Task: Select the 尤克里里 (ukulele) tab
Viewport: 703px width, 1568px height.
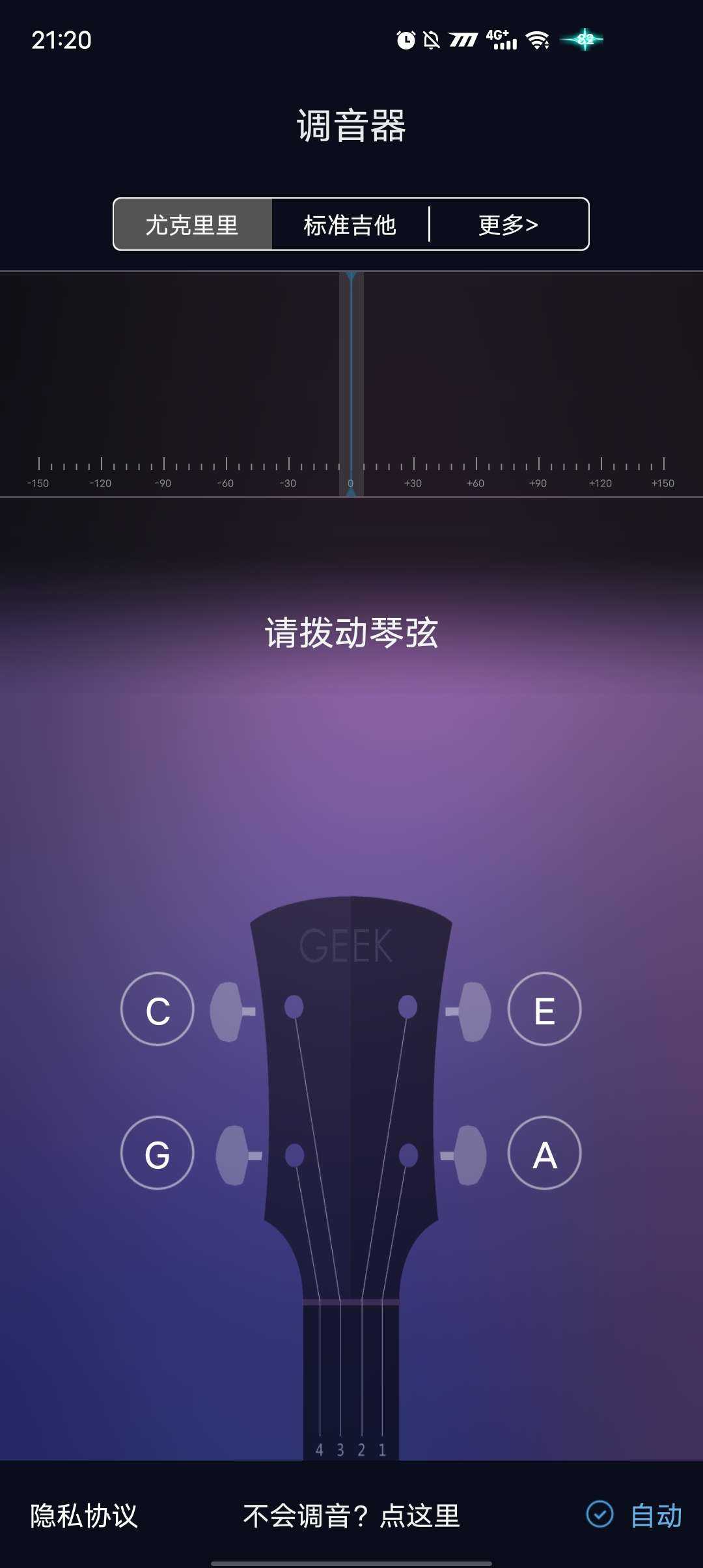Action: click(192, 225)
